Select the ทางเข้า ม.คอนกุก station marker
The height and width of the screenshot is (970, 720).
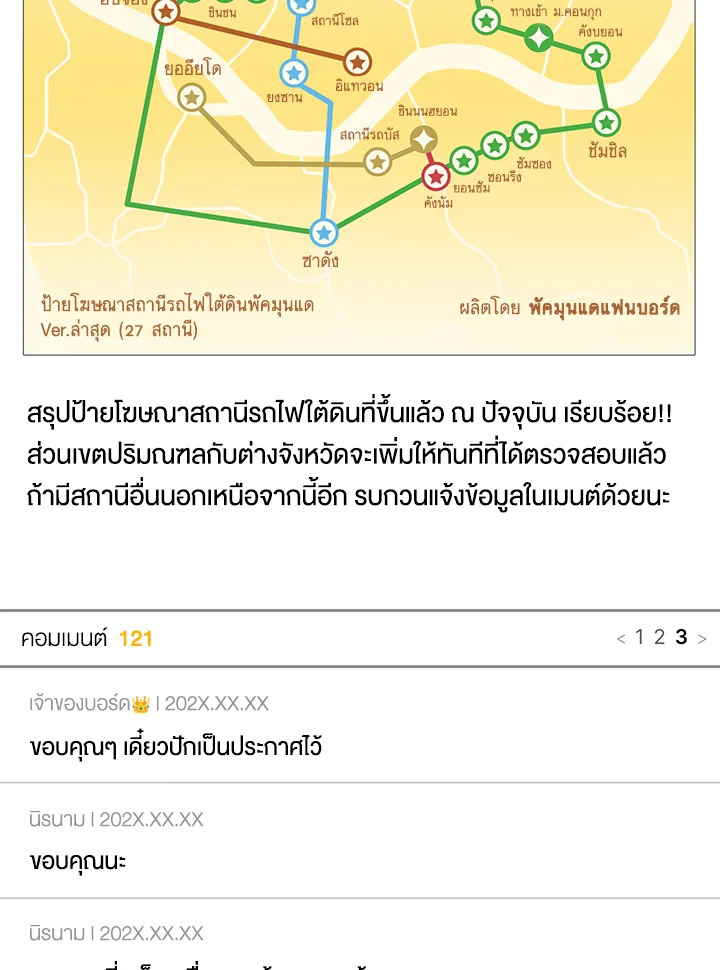pos(538,38)
